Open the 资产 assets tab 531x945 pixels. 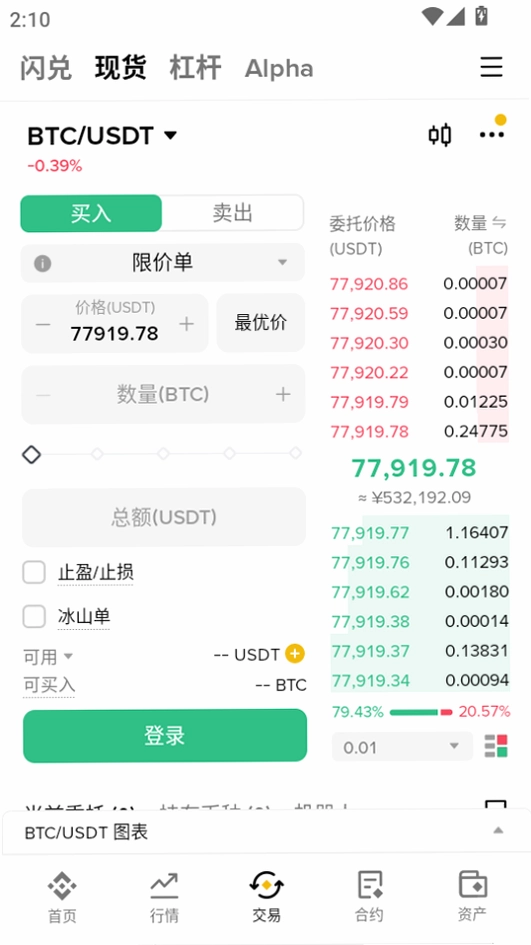tap(472, 897)
